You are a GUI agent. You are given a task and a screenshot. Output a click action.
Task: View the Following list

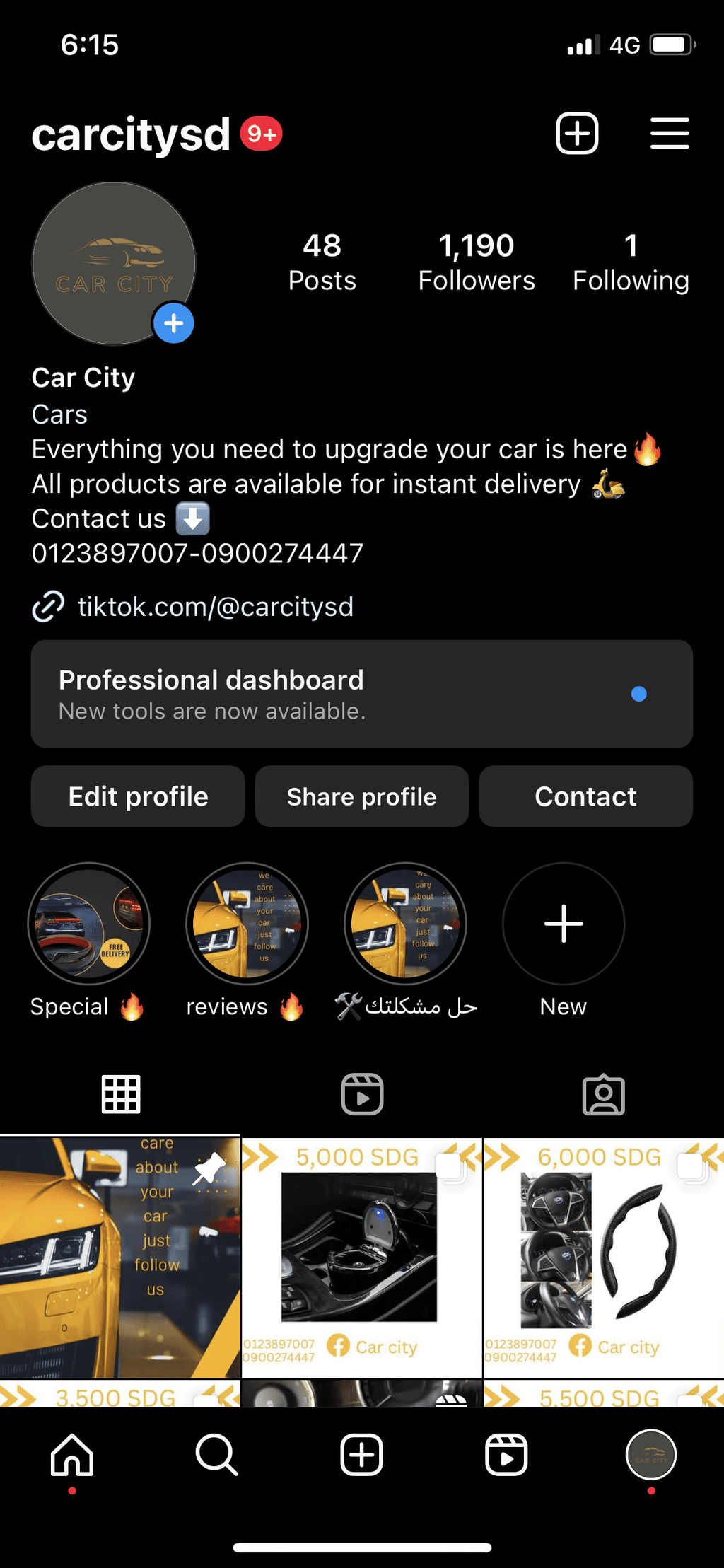pos(631,262)
